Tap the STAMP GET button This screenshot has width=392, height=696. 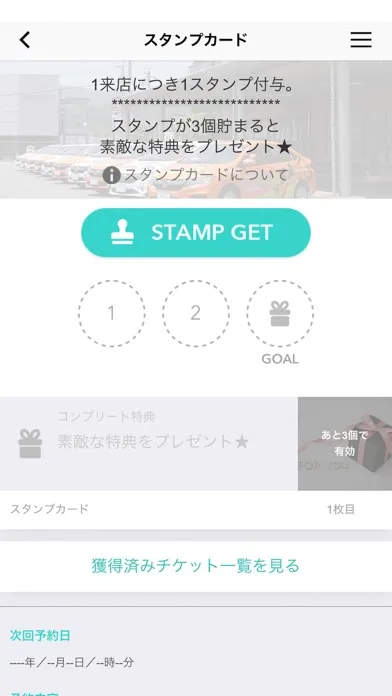pos(196,233)
